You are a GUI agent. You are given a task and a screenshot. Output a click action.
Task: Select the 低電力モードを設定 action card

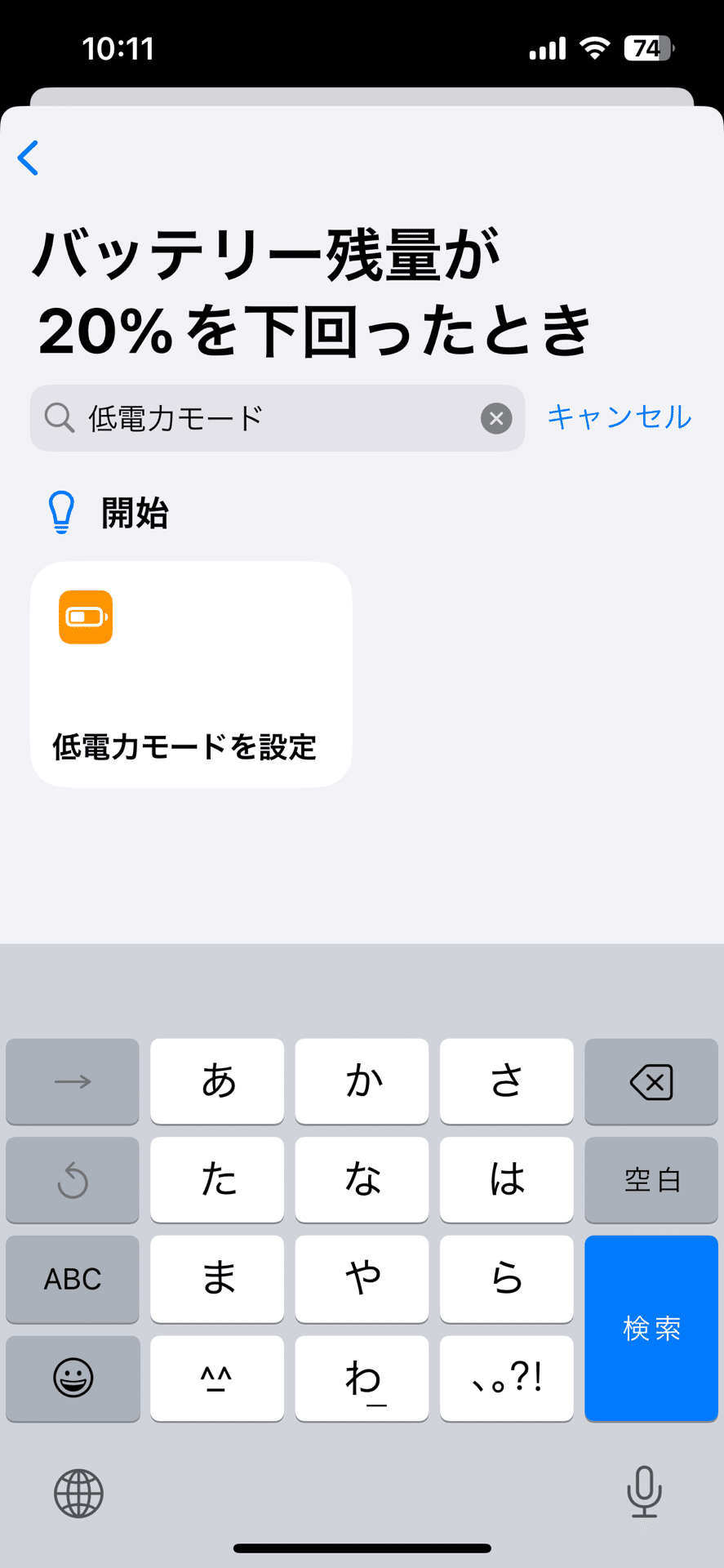191,675
